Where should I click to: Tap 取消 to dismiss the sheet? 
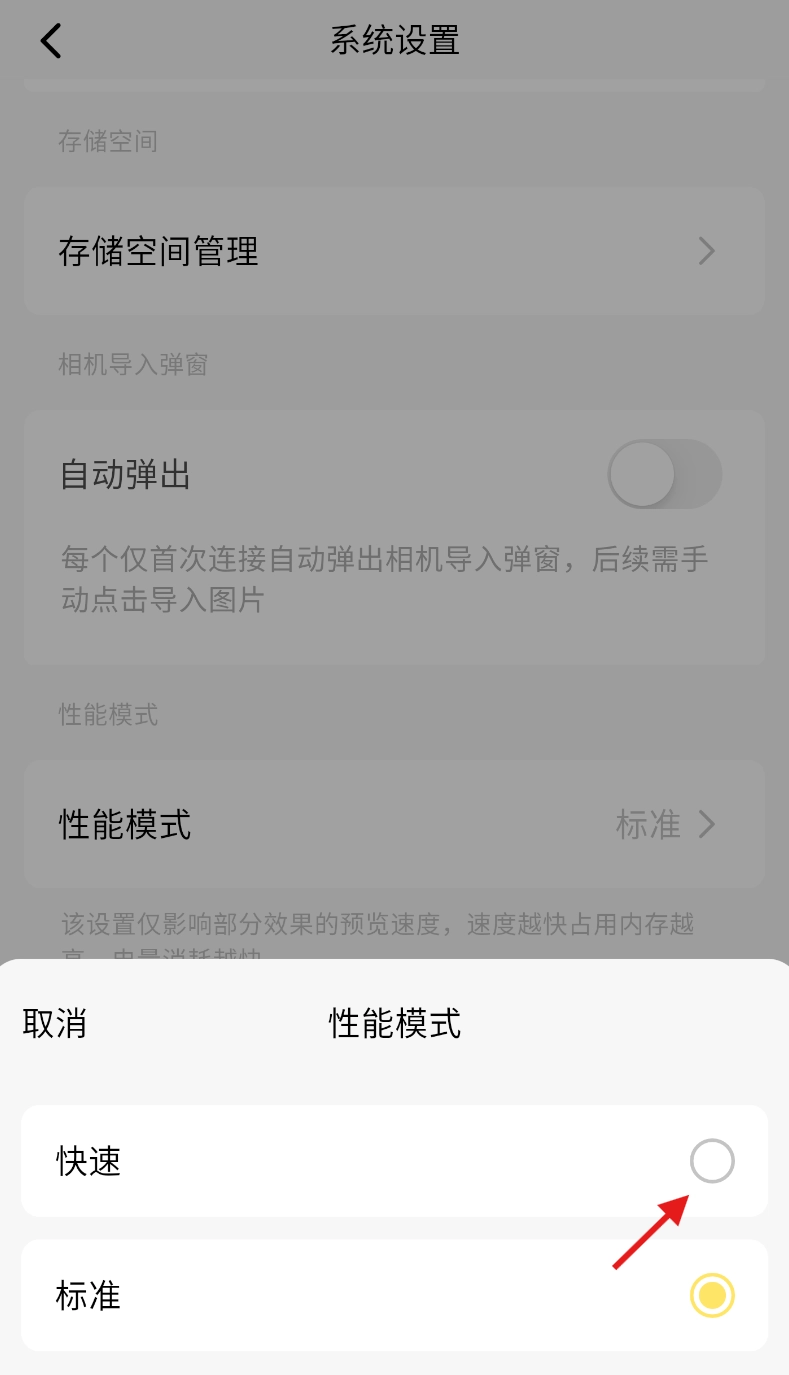pos(55,1024)
